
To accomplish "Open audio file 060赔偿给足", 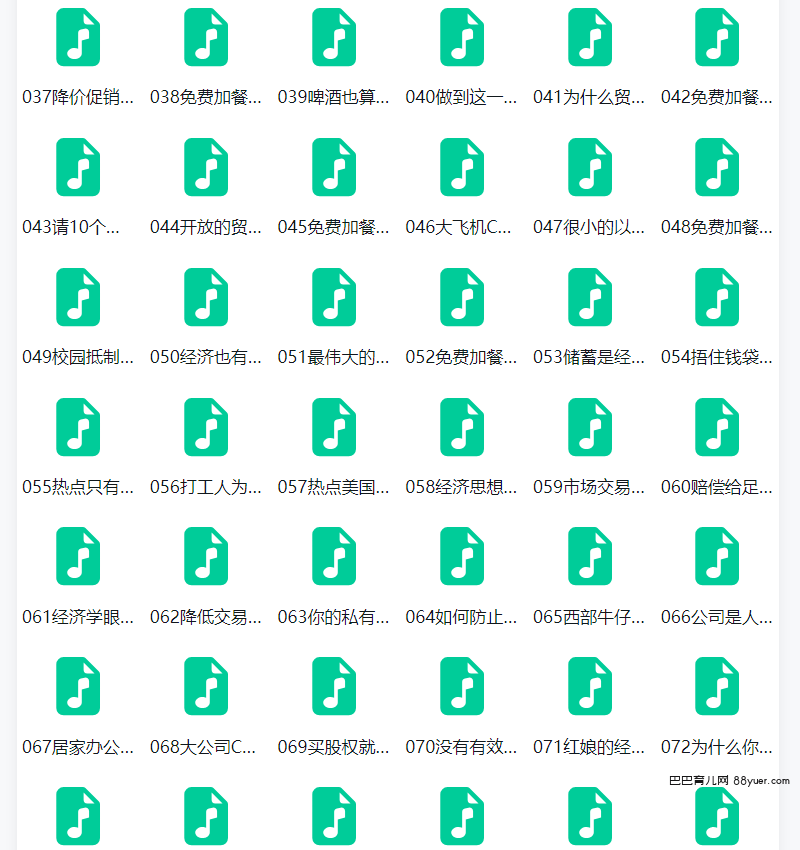I will [x=717, y=427].
